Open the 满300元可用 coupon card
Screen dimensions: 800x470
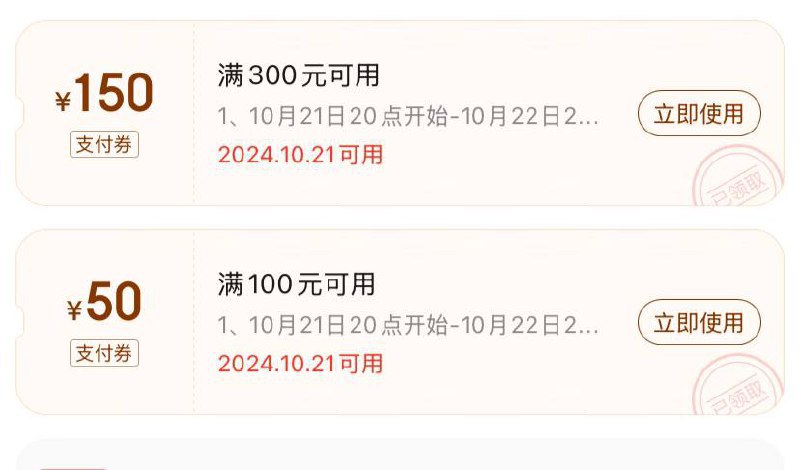click(x=400, y=114)
